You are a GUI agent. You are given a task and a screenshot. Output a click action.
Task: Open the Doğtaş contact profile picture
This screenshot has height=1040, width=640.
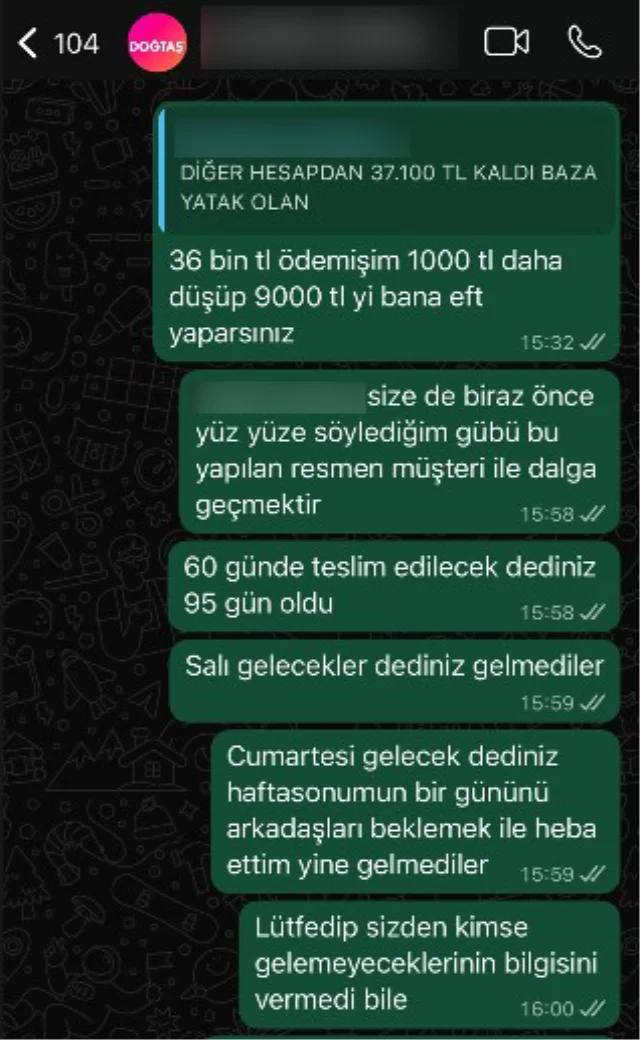tap(157, 43)
